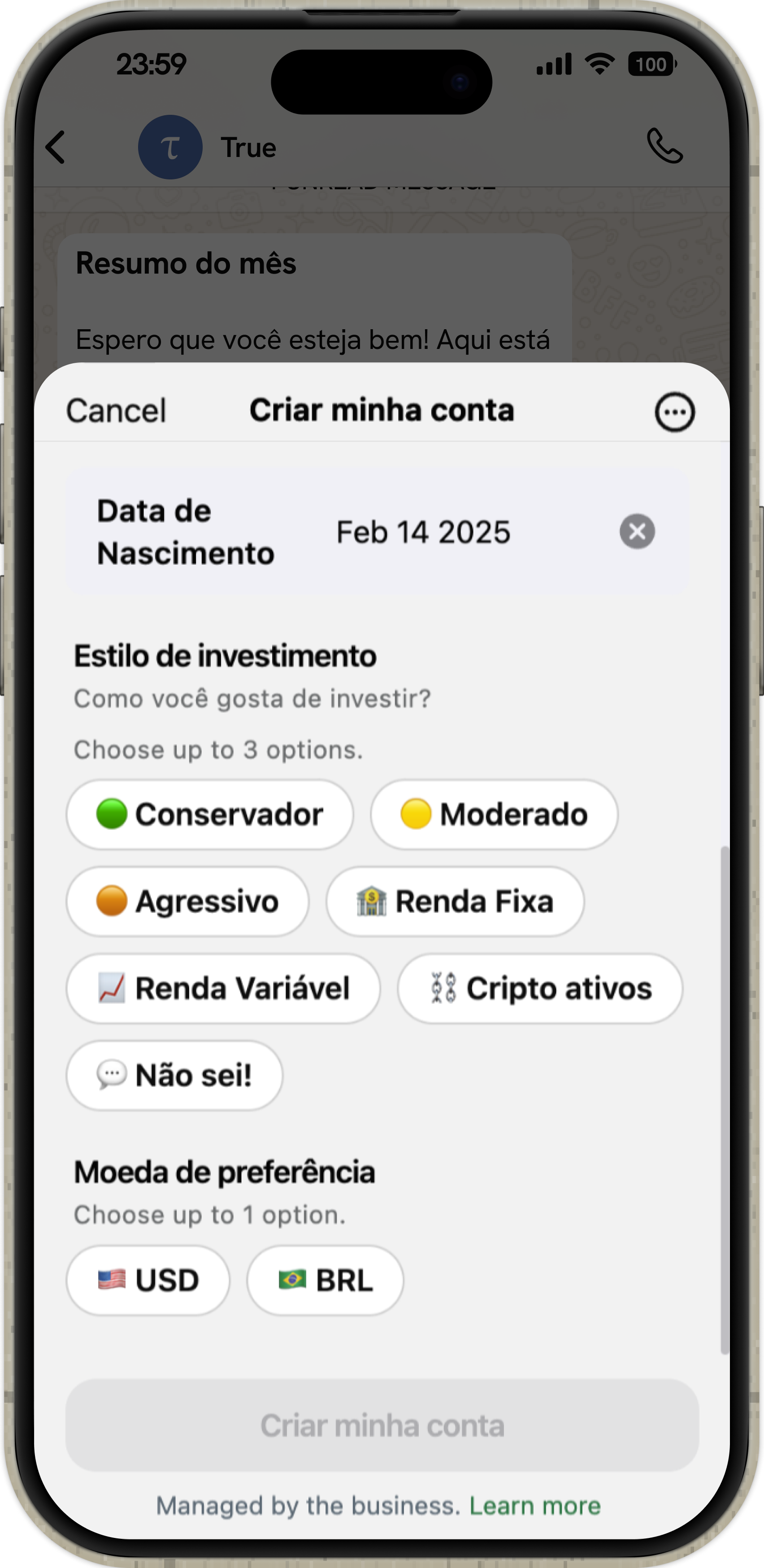Submit with the Criar minha conta button
Screen dimensions: 764x1568
382,1426
